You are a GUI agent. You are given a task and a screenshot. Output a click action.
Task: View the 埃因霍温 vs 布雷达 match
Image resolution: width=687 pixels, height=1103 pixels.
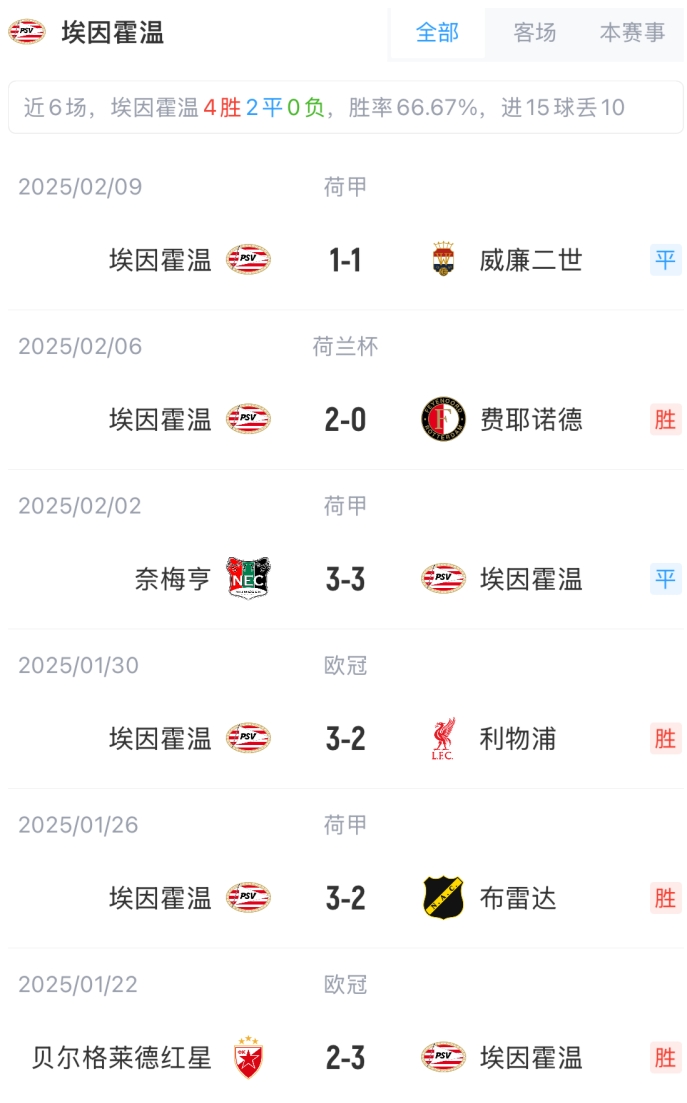click(345, 898)
